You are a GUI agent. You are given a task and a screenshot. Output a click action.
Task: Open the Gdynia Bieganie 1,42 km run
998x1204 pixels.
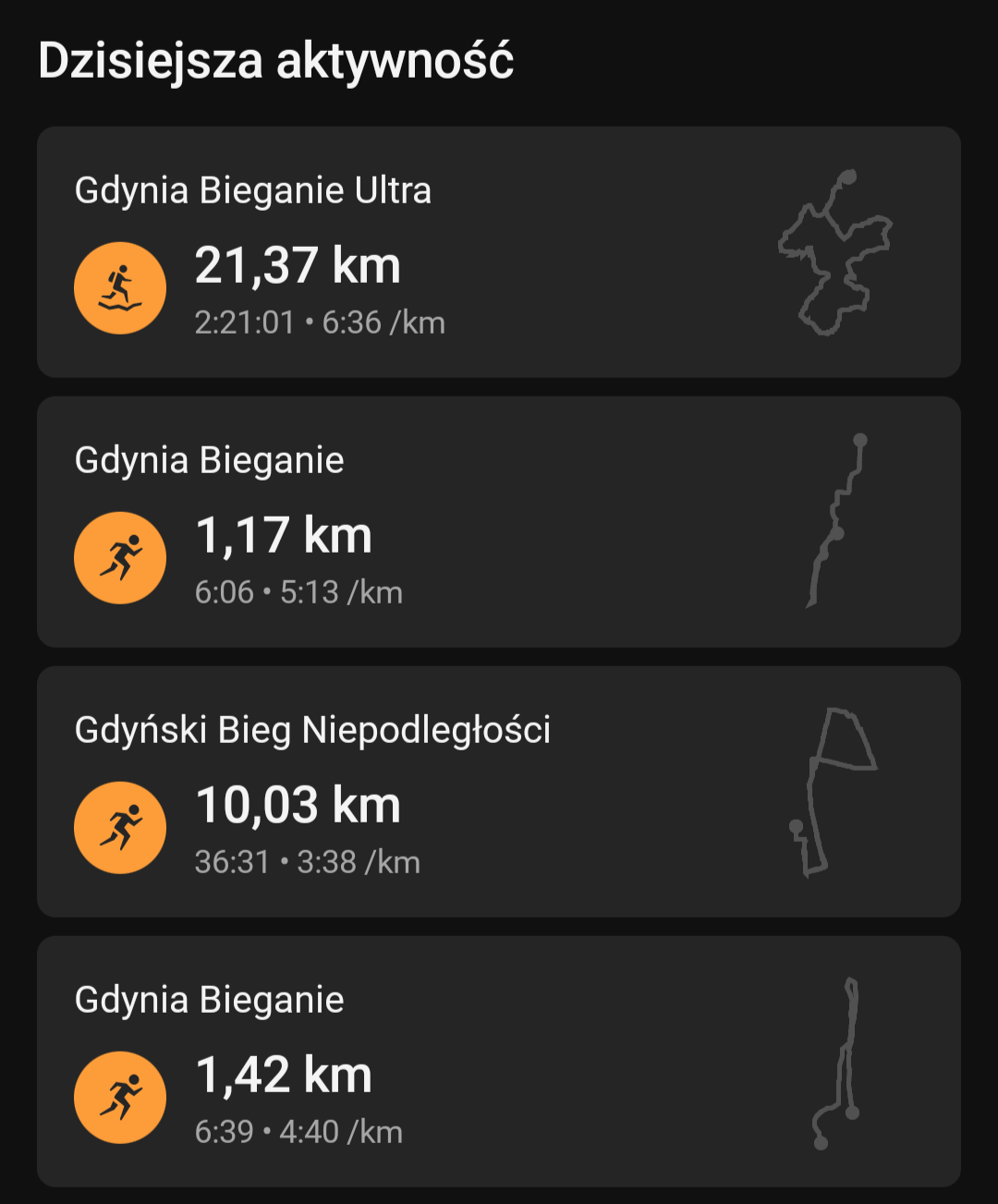pos(499,1062)
